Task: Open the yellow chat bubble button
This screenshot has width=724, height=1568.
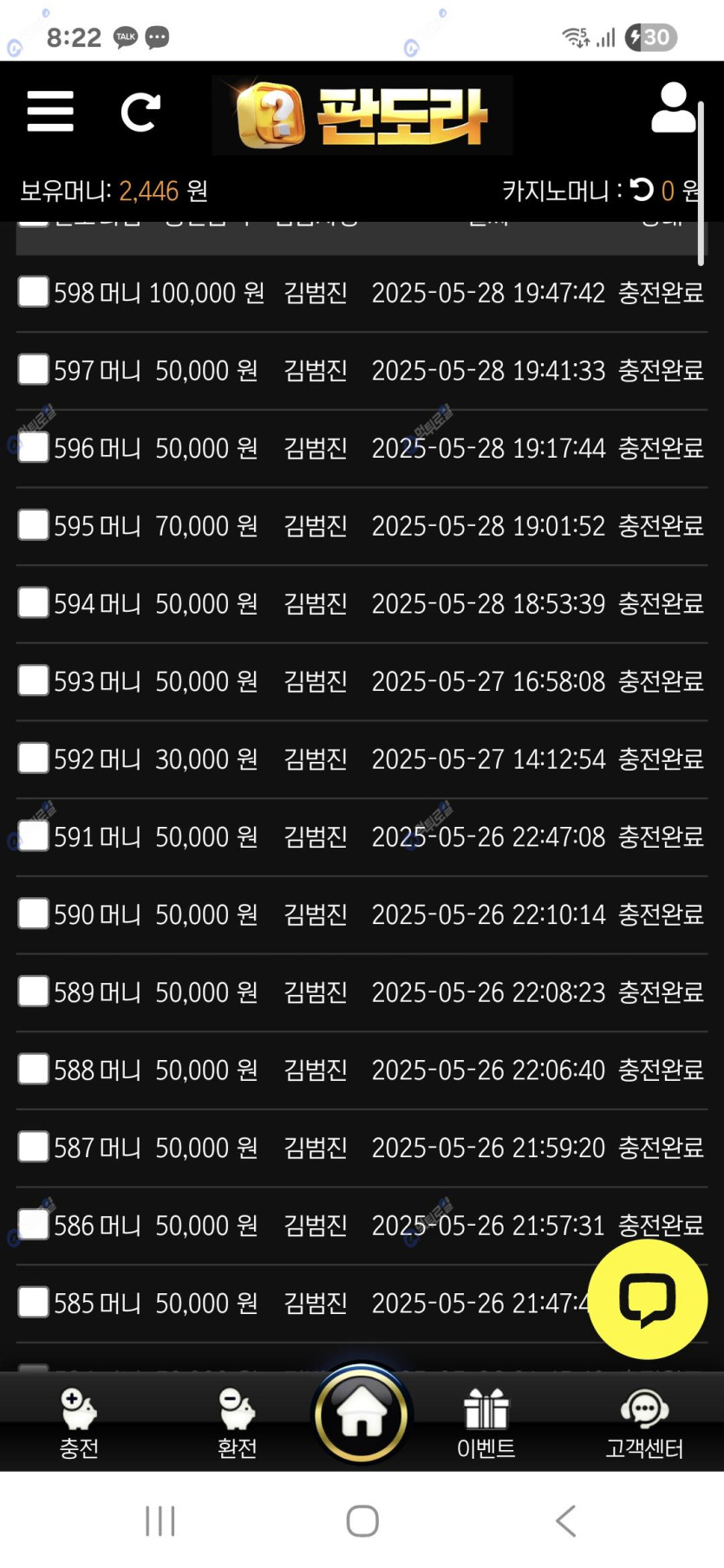Action: (x=647, y=1298)
